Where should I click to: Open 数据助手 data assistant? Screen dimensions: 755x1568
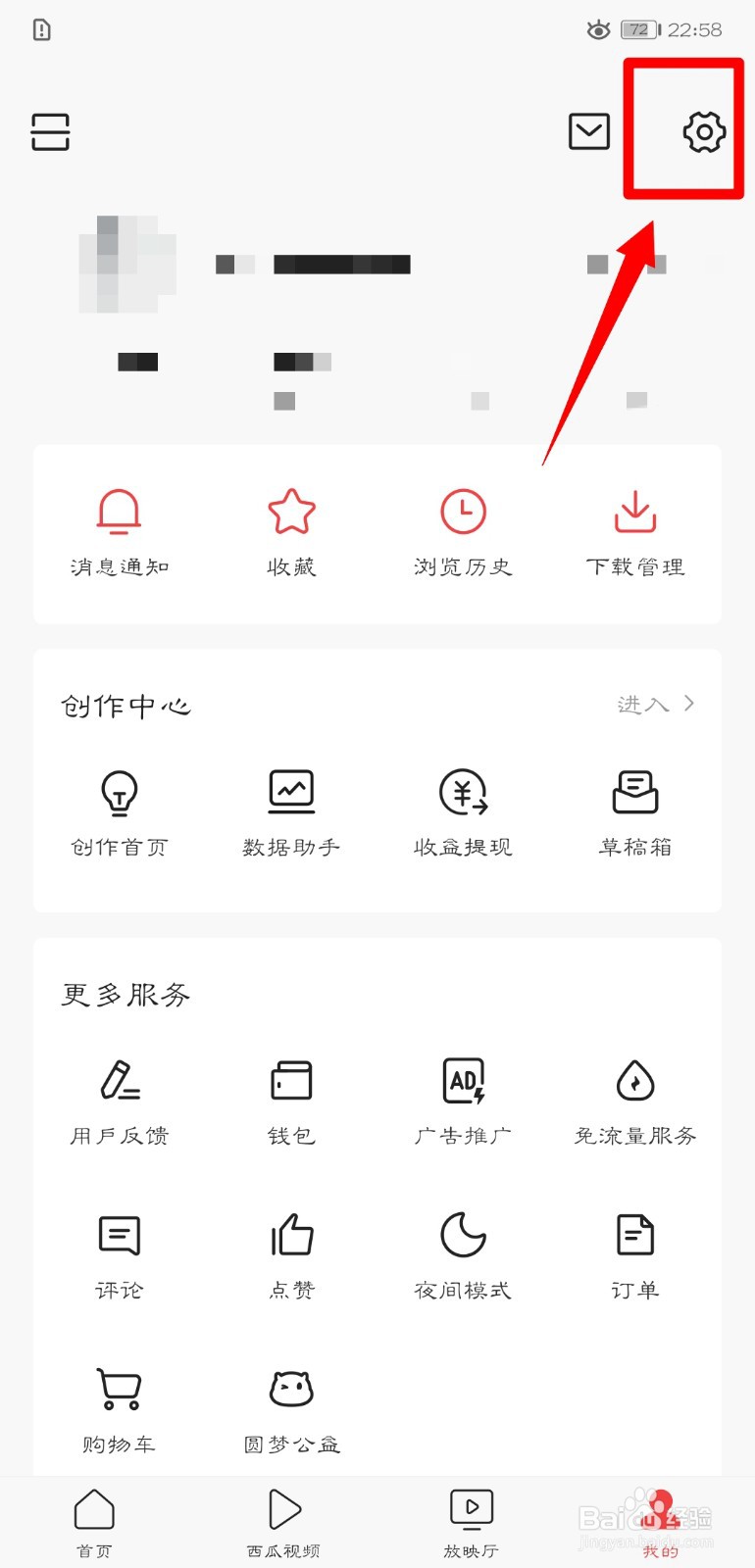(x=290, y=811)
